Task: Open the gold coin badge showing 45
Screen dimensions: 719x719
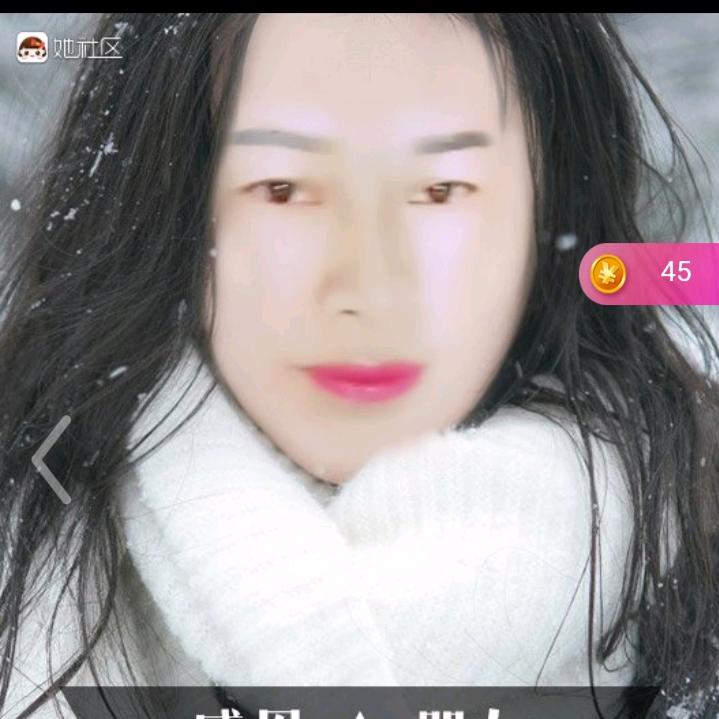Action: tap(648, 273)
